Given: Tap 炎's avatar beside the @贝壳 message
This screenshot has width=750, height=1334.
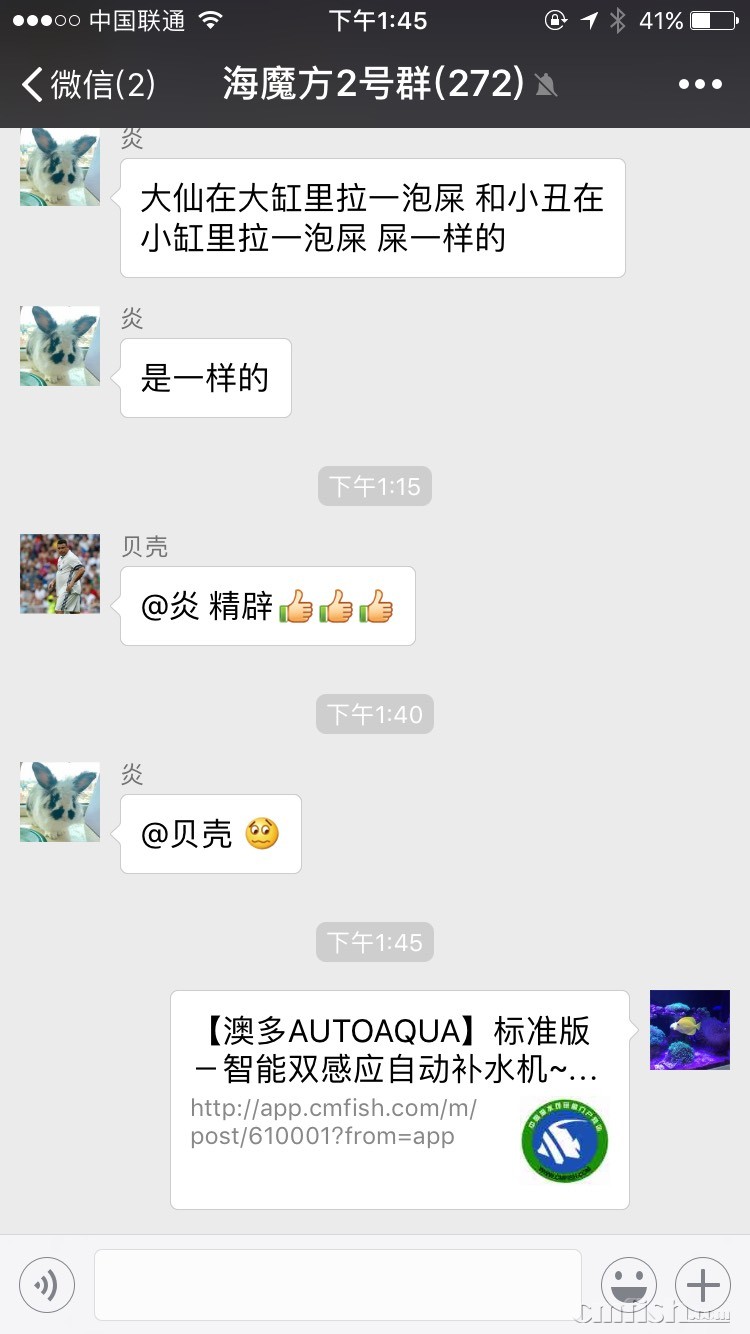Looking at the screenshot, I should click(60, 802).
